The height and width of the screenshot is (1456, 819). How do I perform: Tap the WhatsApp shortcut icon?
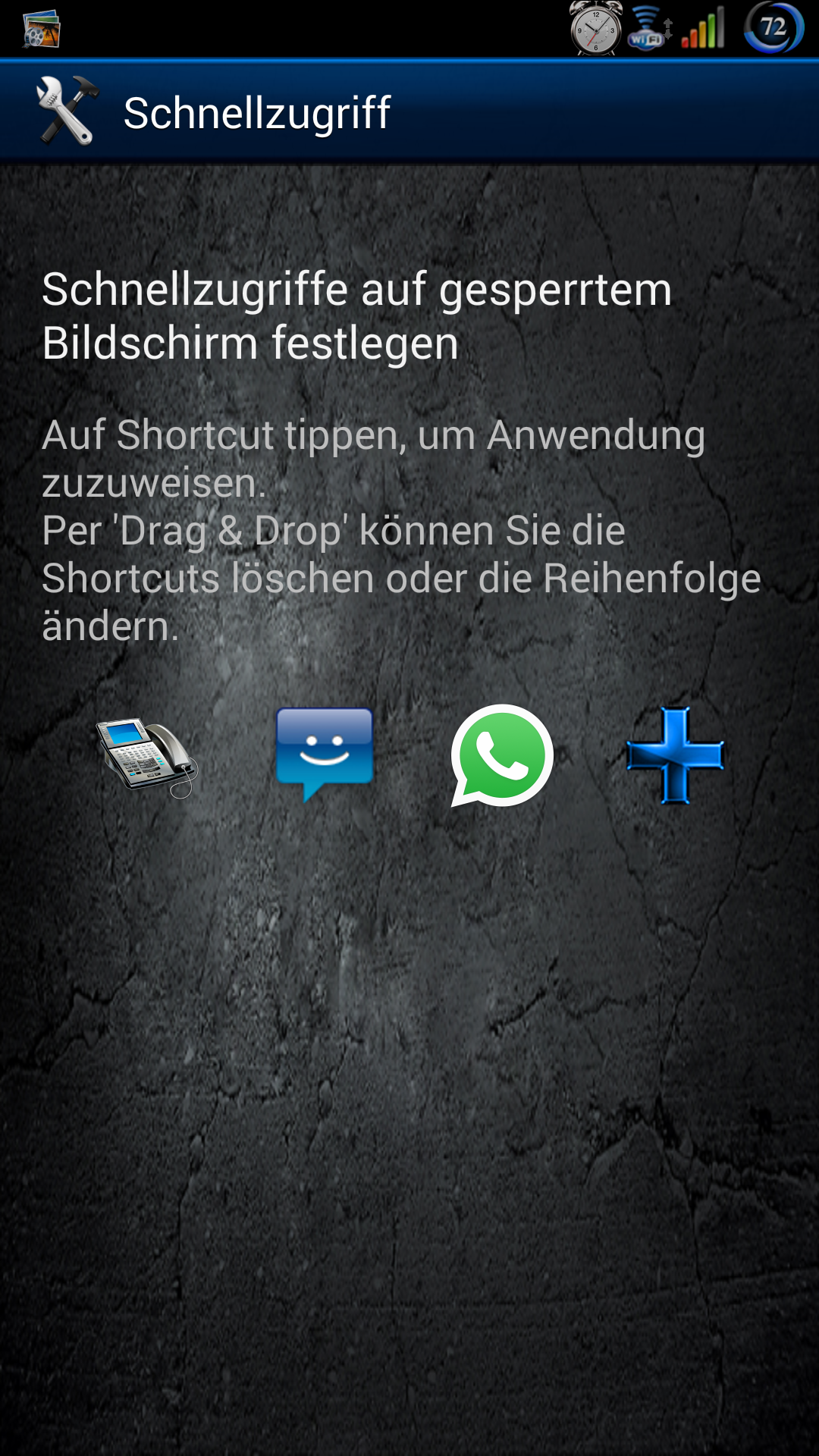(502, 755)
